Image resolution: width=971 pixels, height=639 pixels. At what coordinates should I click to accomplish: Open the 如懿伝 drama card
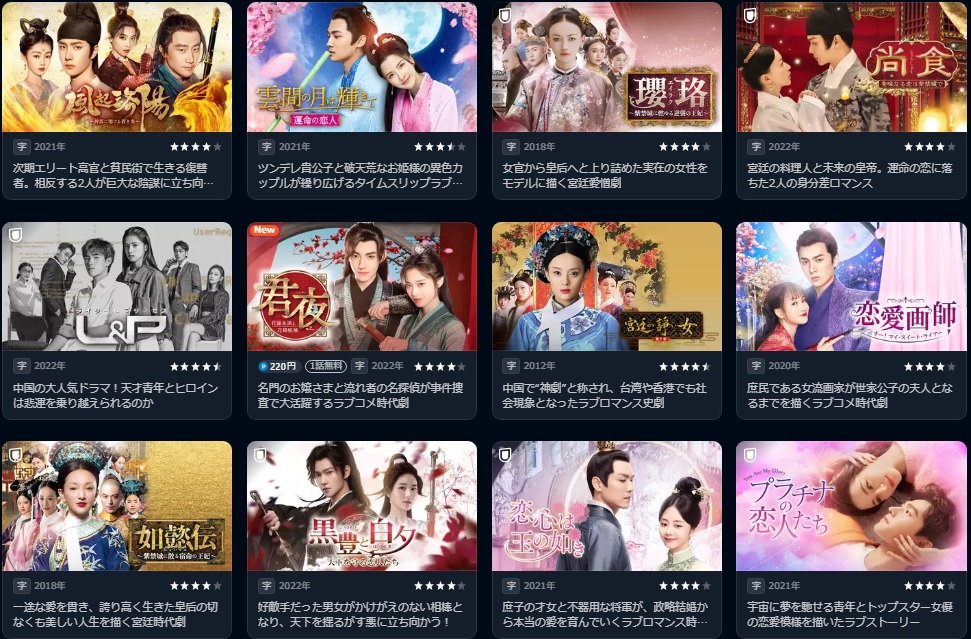pyautogui.click(x=117, y=506)
